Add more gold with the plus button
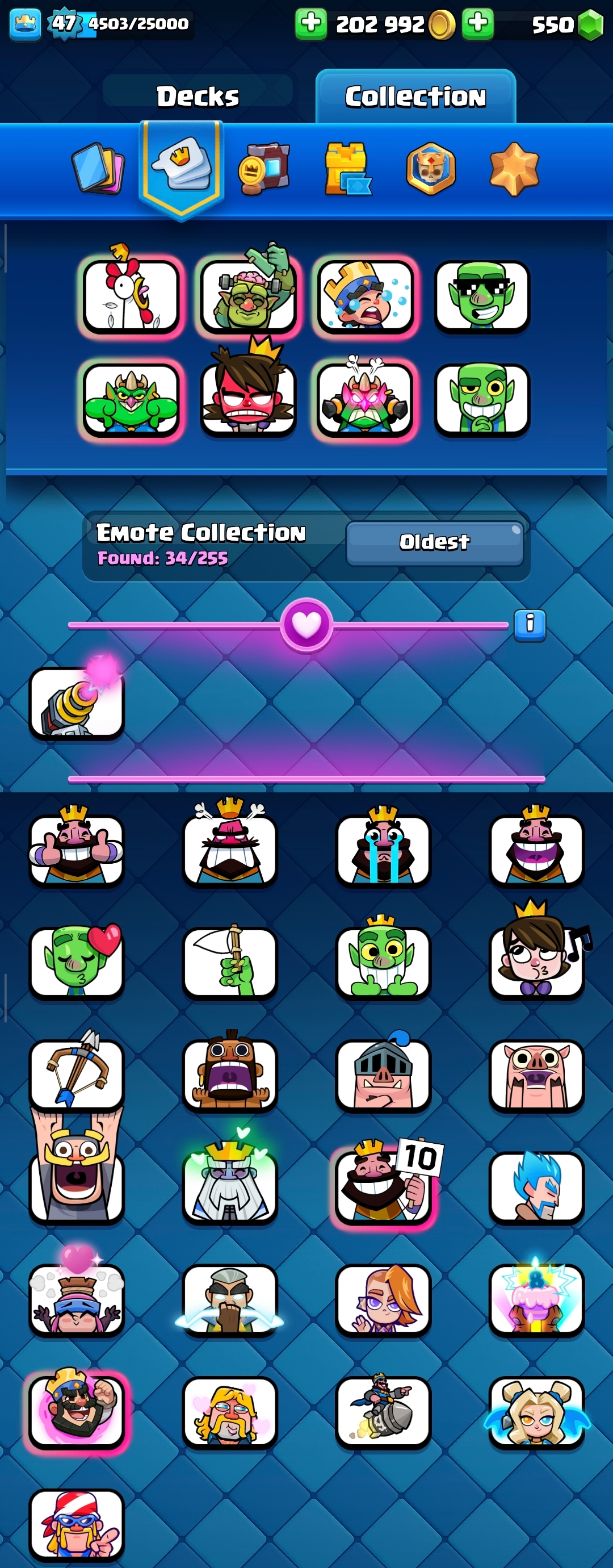The width and height of the screenshot is (613, 1568). pyautogui.click(x=311, y=24)
